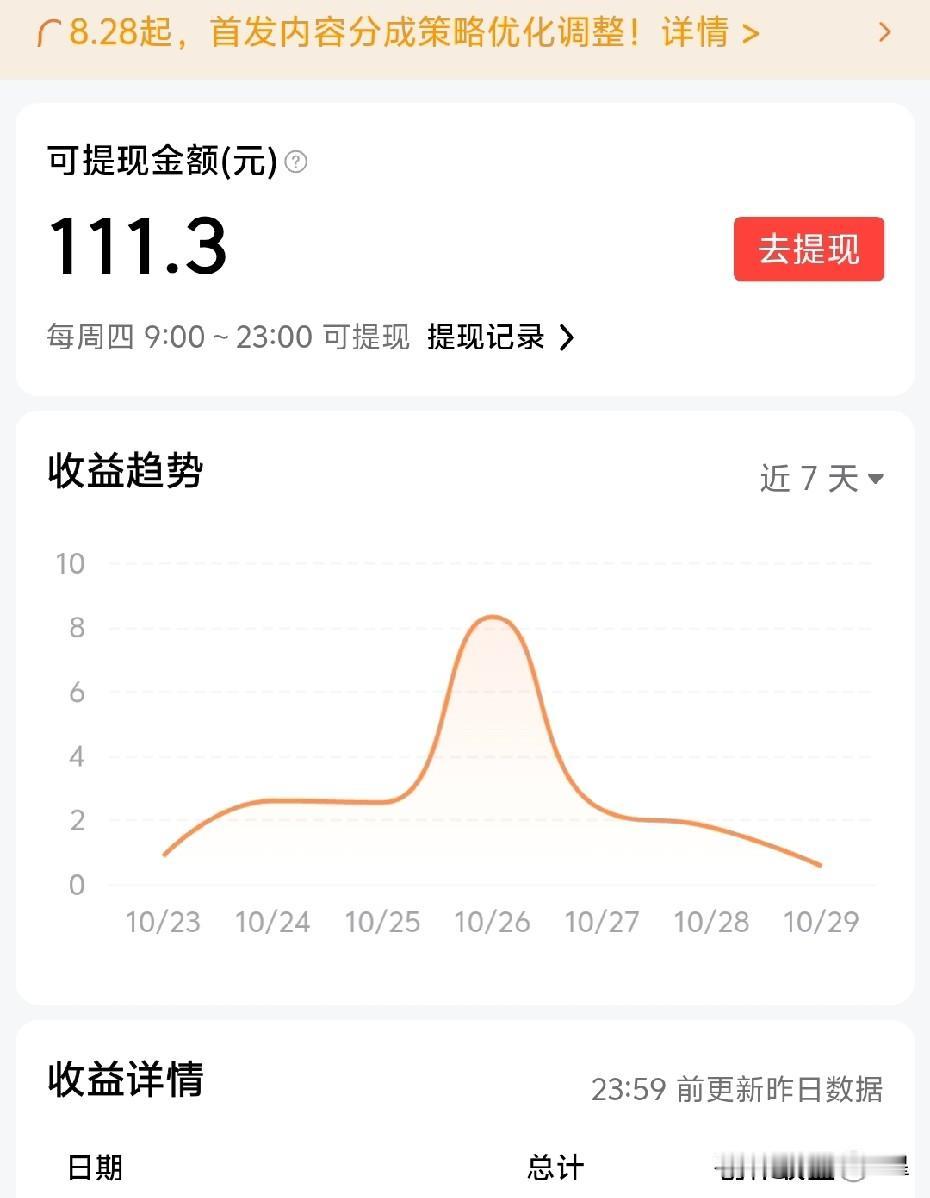Image resolution: width=930 pixels, height=1198 pixels.
Task: Select the 收益趋势 section title
Action: click(124, 472)
